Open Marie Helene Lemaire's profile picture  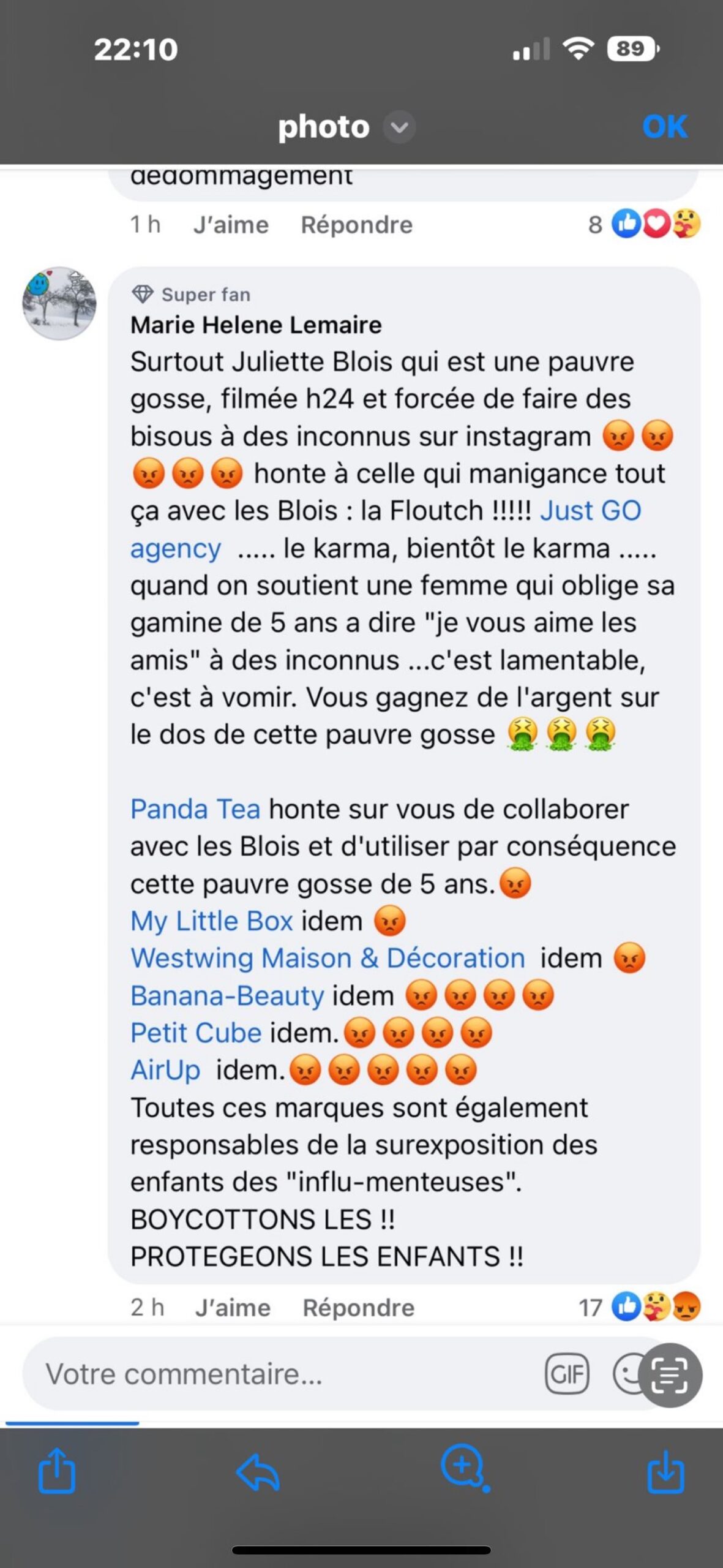pos(59,303)
